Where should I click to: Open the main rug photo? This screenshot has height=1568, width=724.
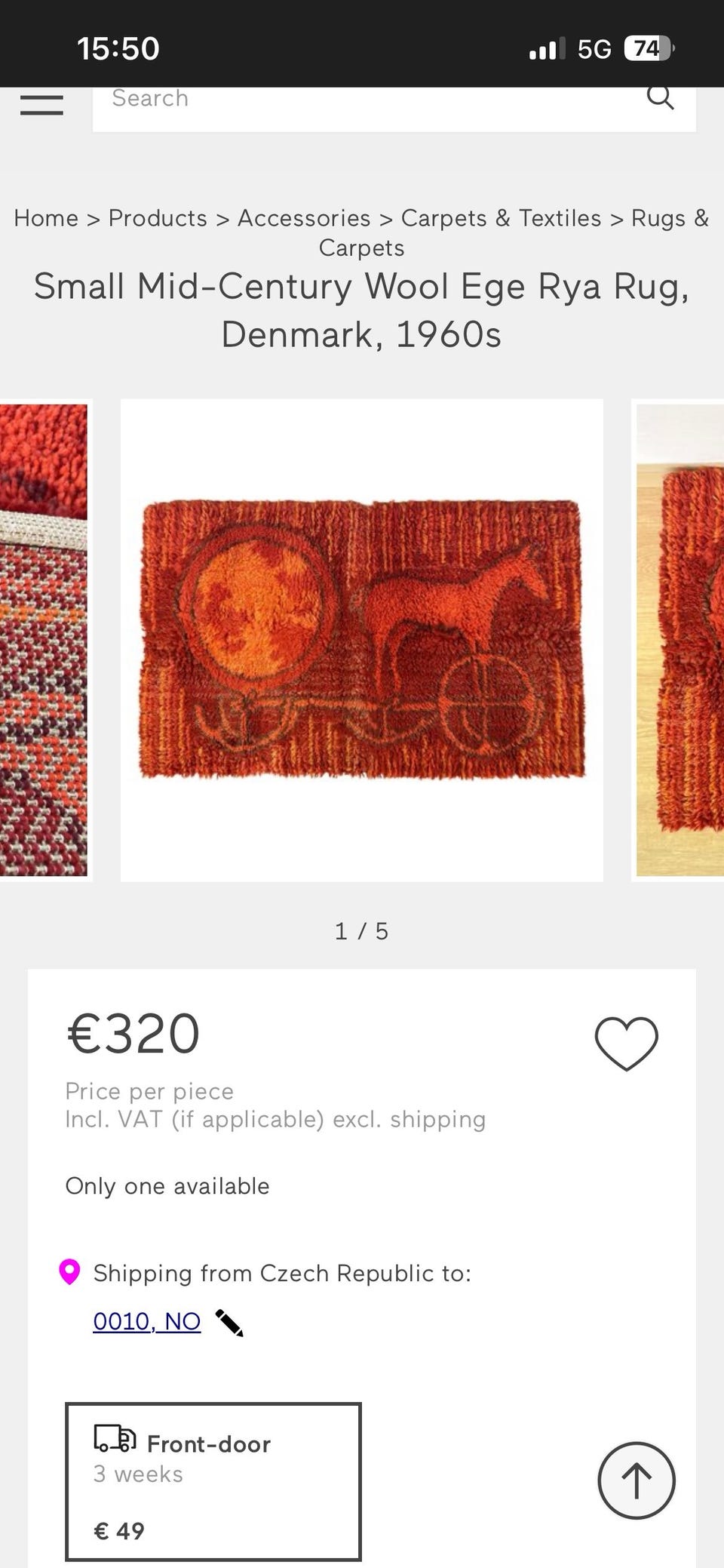[361, 639]
